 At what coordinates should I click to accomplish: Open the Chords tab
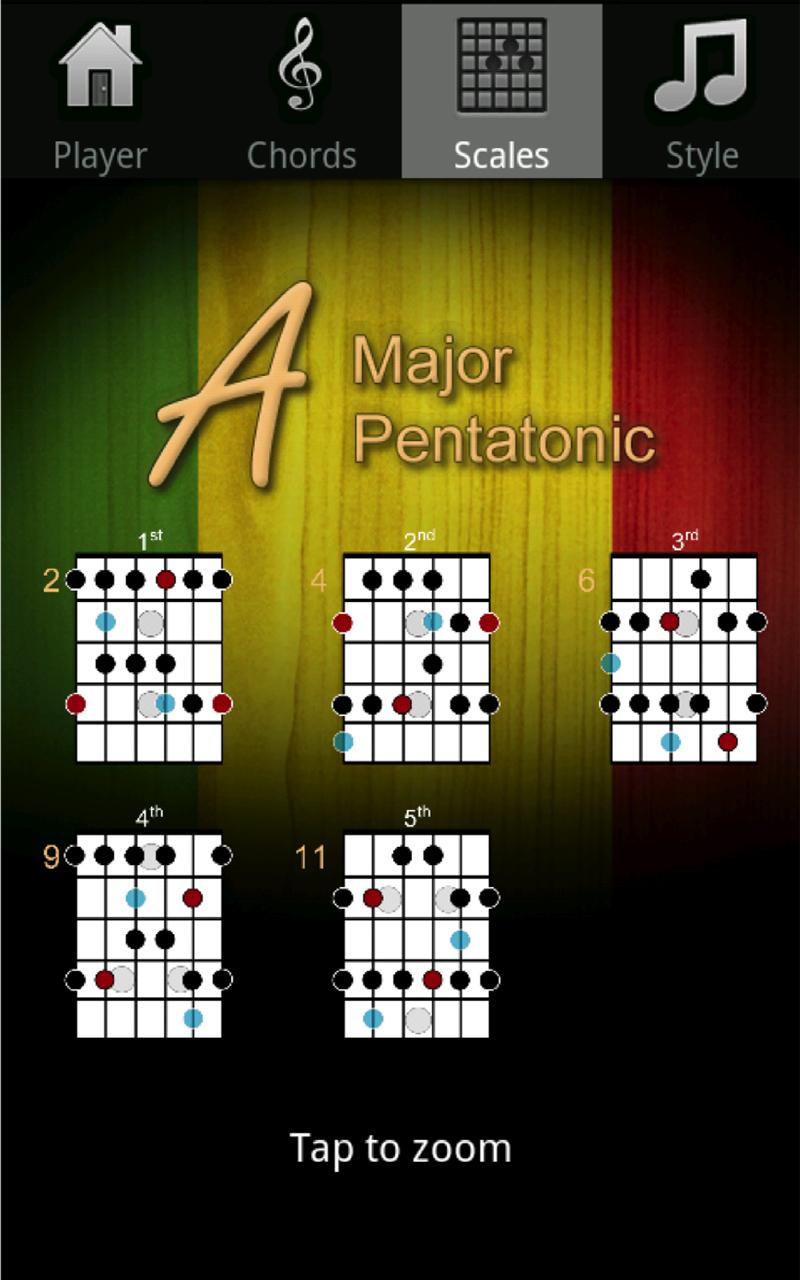click(301, 90)
